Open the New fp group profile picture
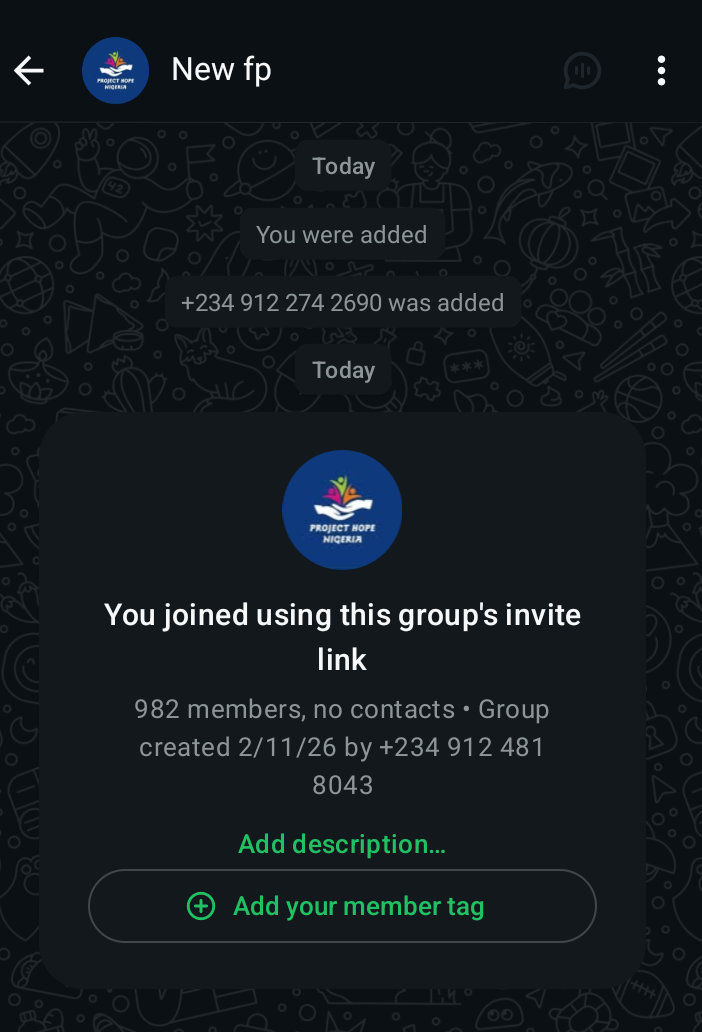 click(x=115, y=70)
